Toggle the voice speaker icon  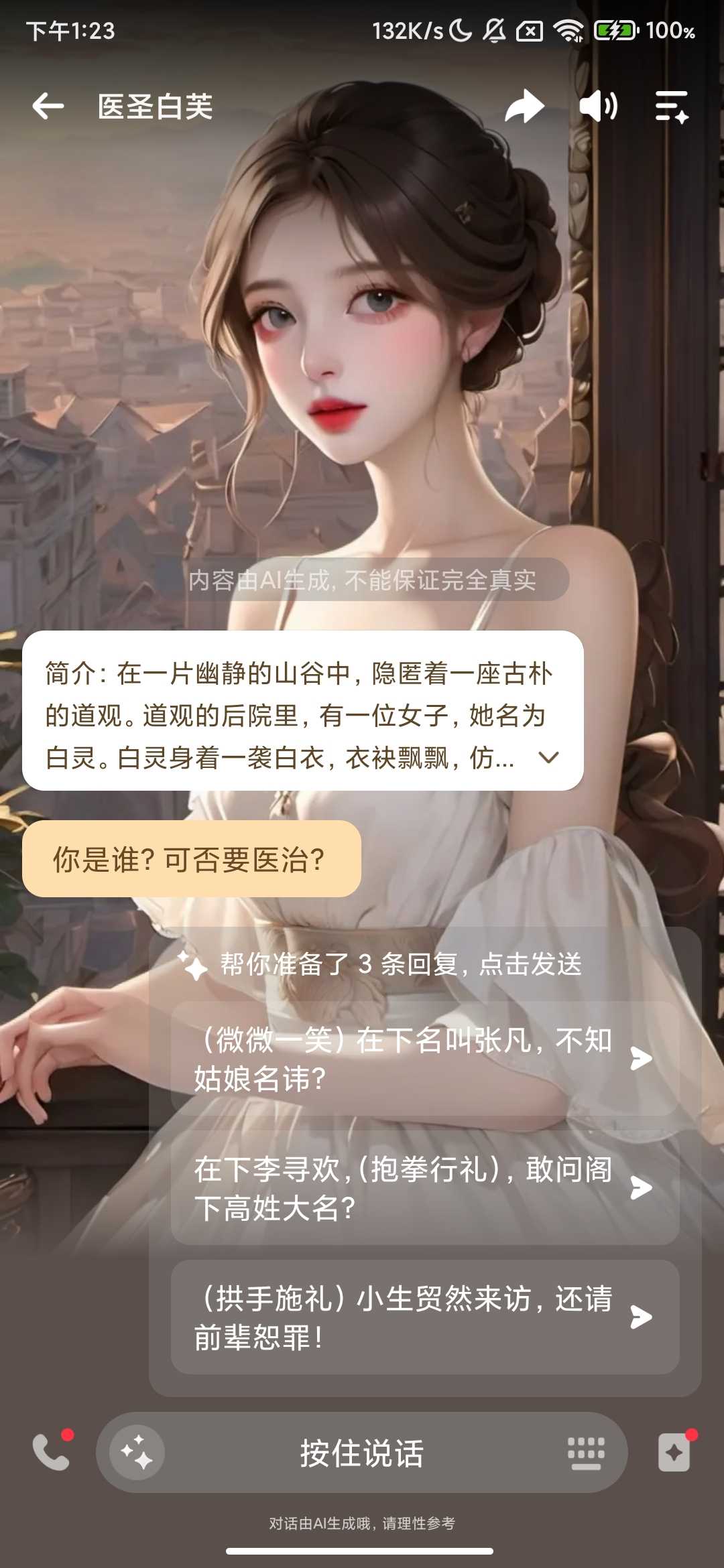click(x=598, y=107)
